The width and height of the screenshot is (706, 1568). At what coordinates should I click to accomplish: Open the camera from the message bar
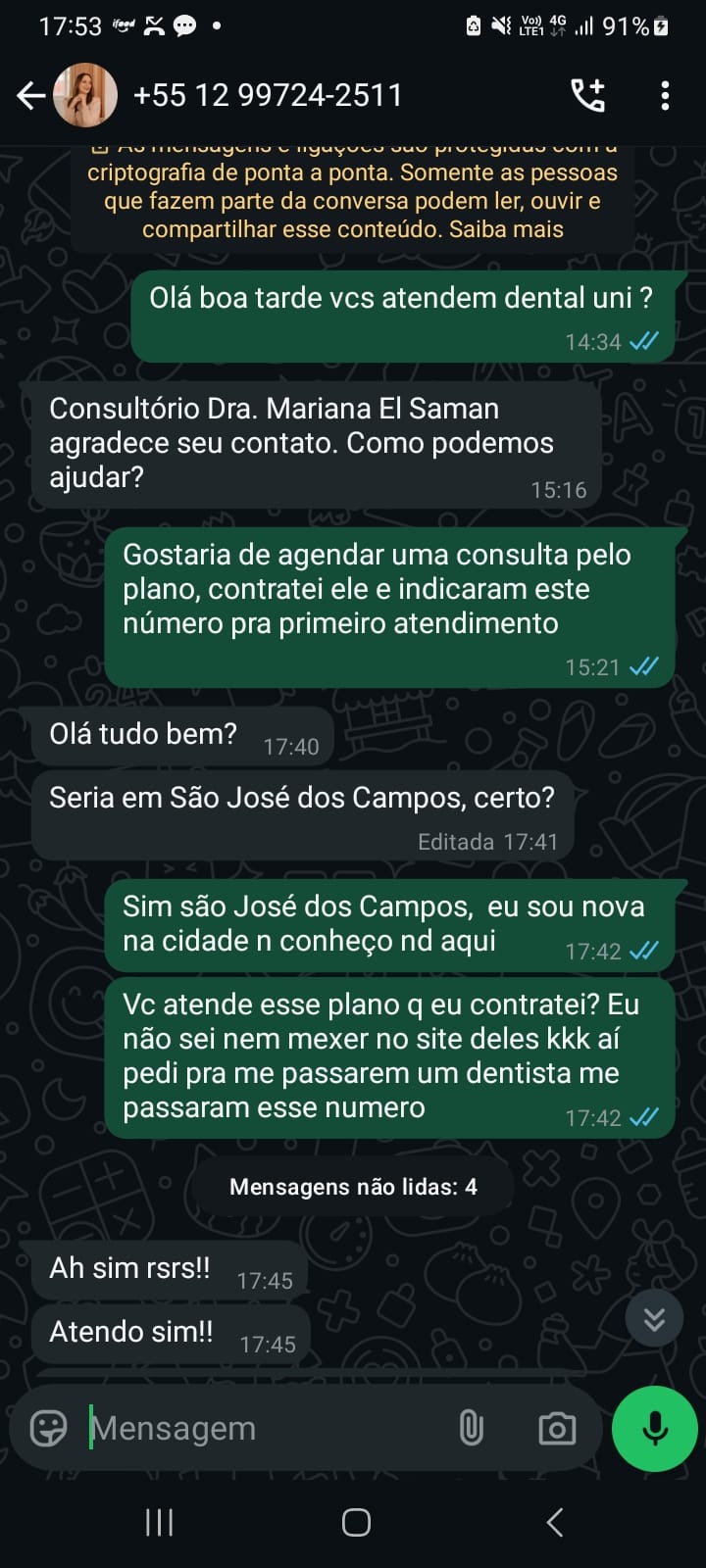(556, 1428)
